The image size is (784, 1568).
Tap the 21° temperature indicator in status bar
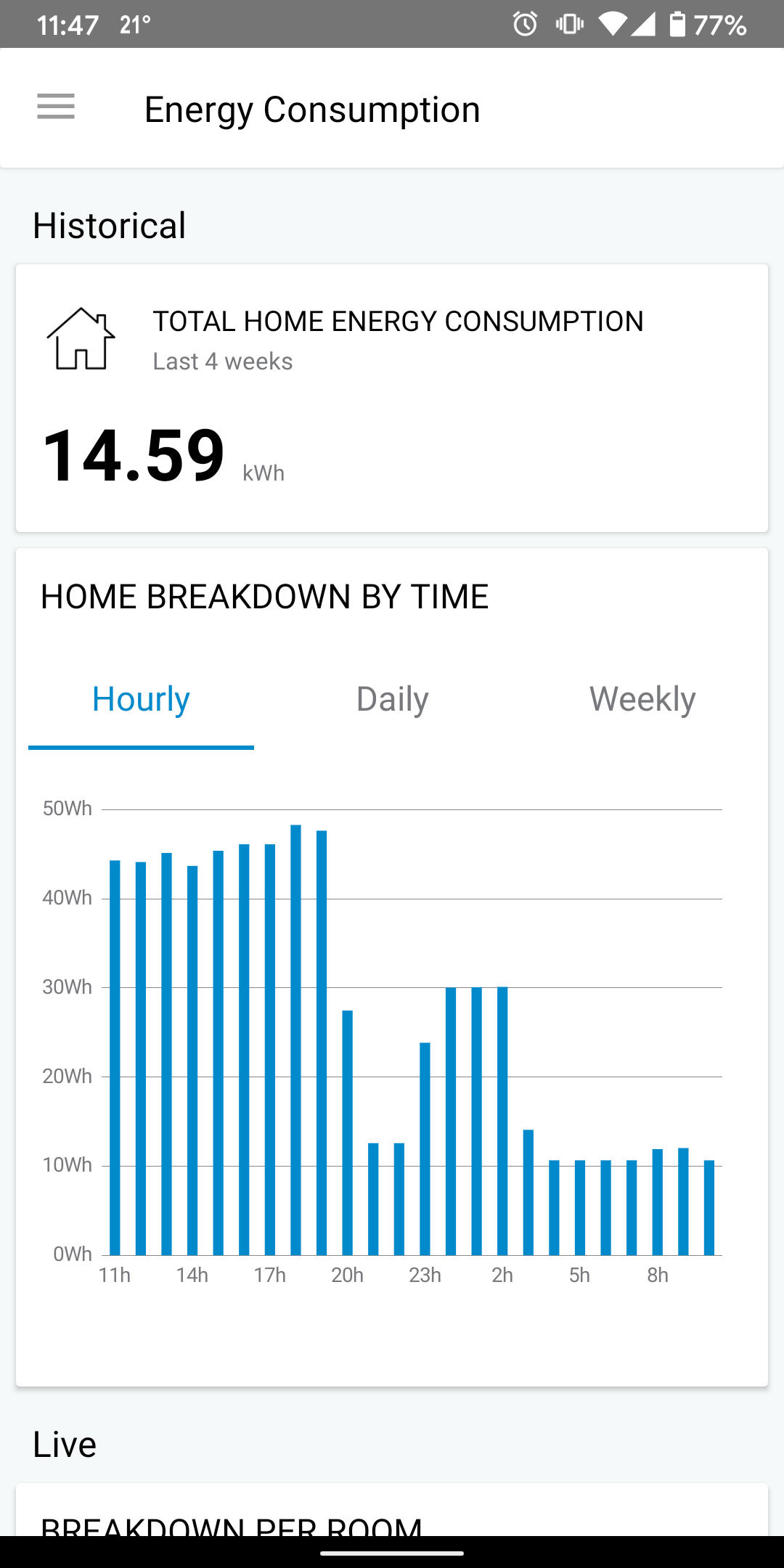coord(136,24)
